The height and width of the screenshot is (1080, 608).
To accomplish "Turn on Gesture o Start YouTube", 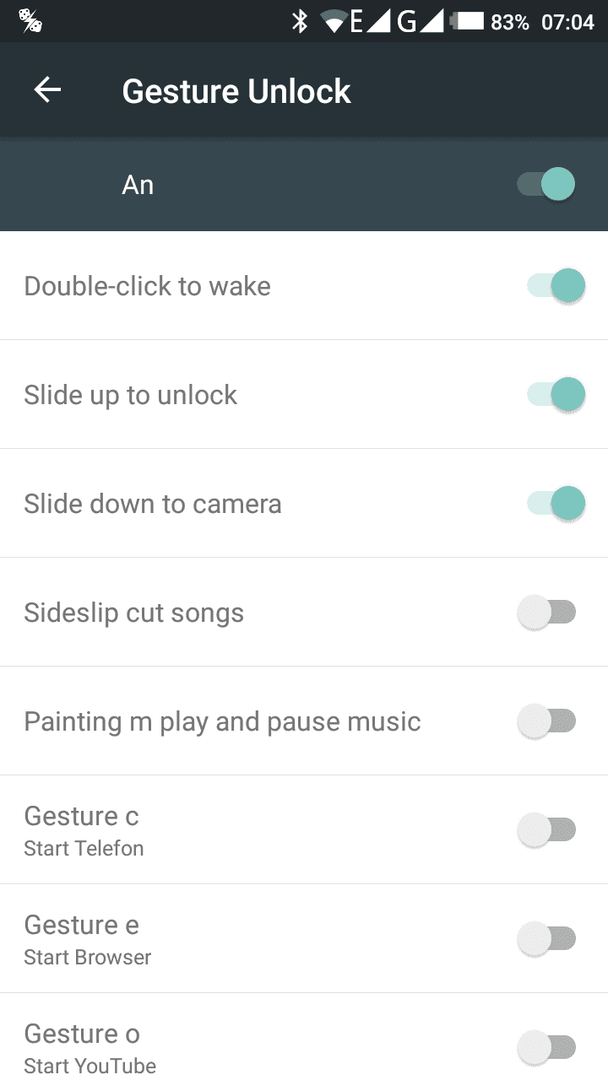I will [x=546, y=1048].
